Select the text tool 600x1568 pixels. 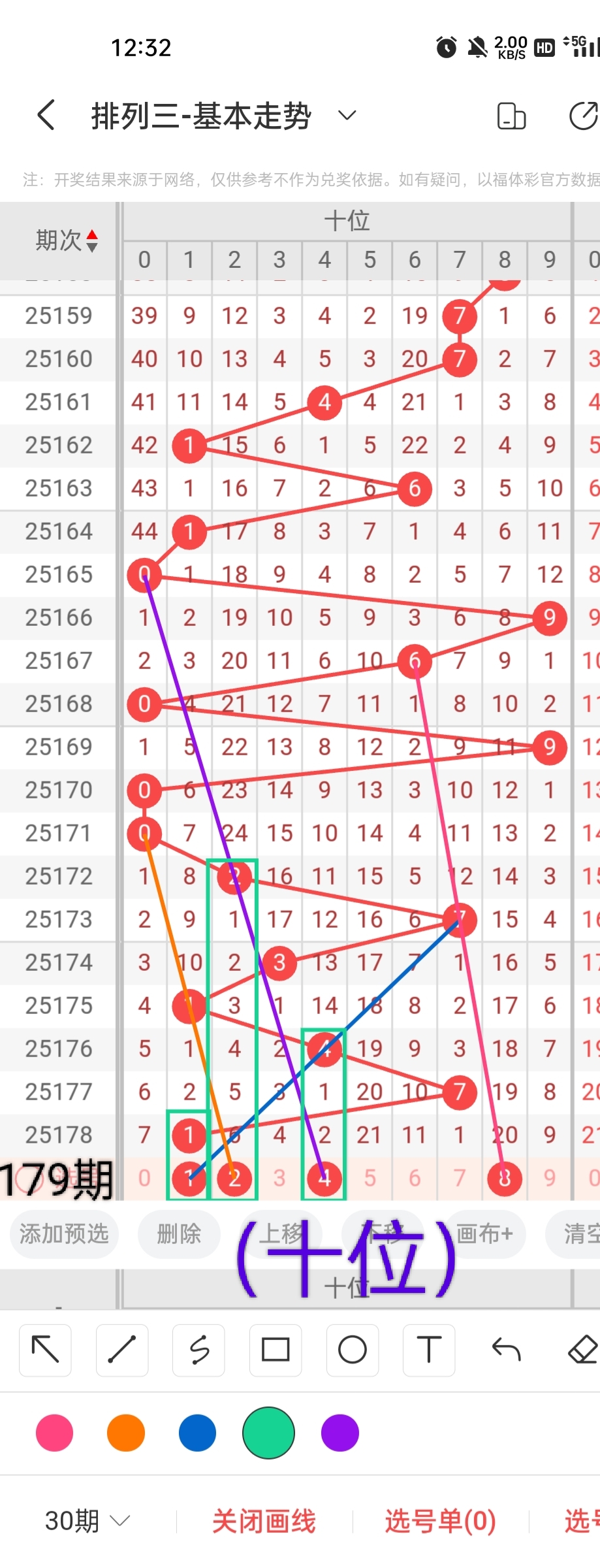point(429,1349)
